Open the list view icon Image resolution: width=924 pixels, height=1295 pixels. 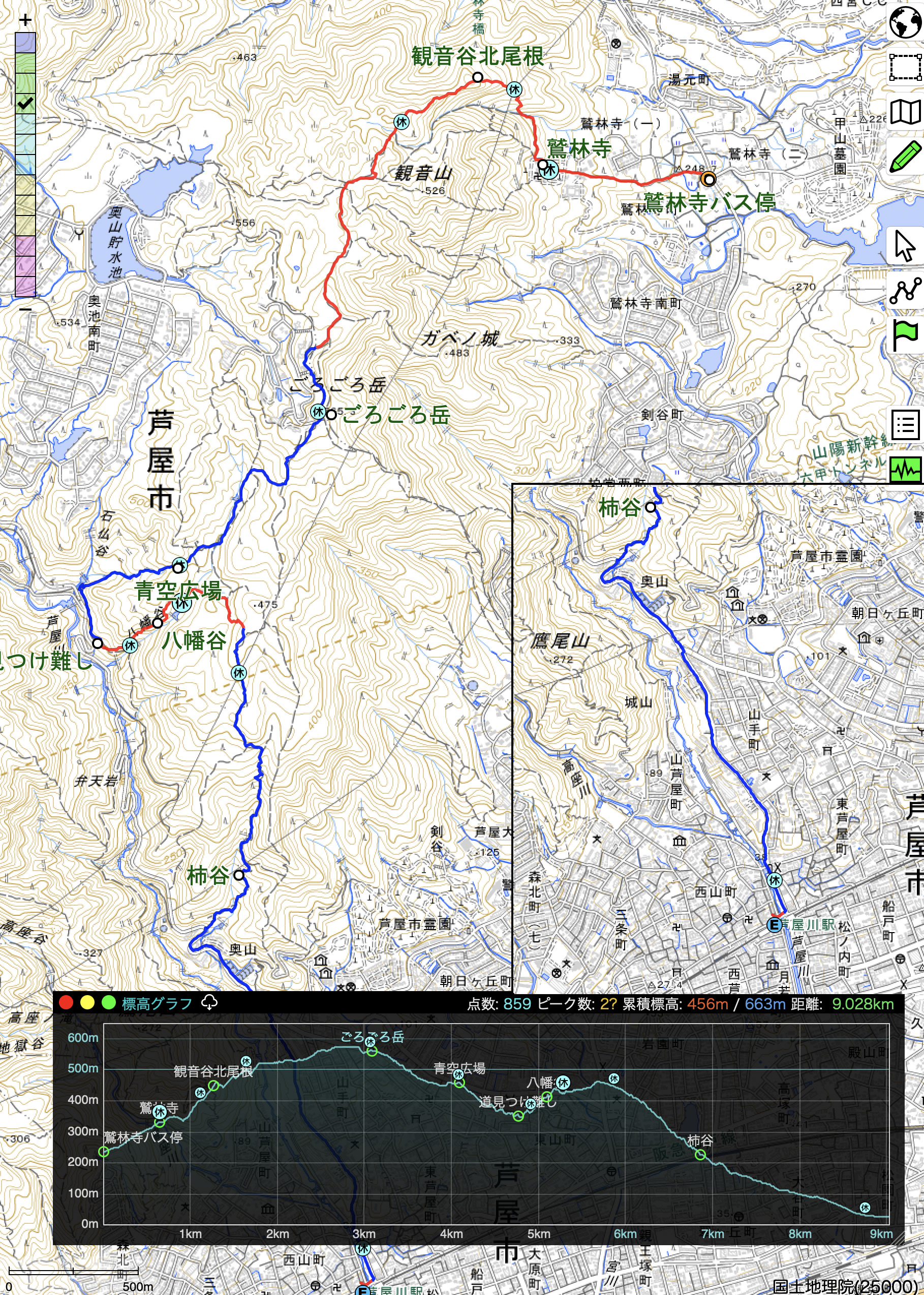tap(905, 424)
